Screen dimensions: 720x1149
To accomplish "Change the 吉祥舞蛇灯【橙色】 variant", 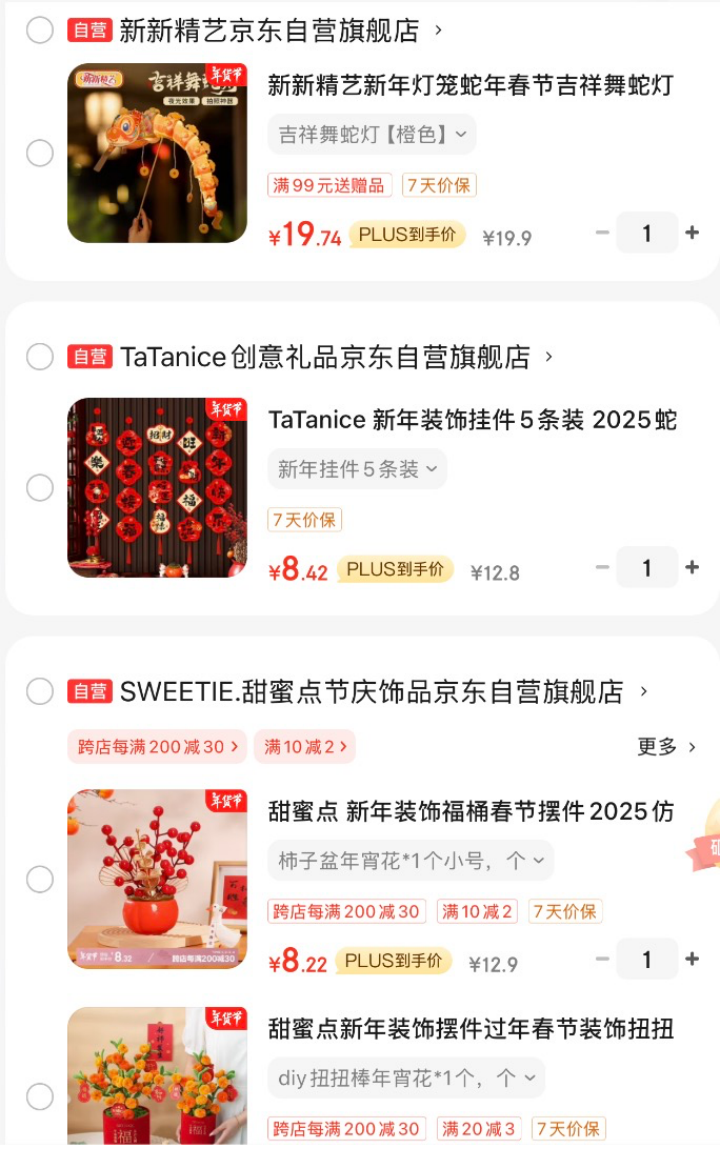I will (x=371, y=134).
